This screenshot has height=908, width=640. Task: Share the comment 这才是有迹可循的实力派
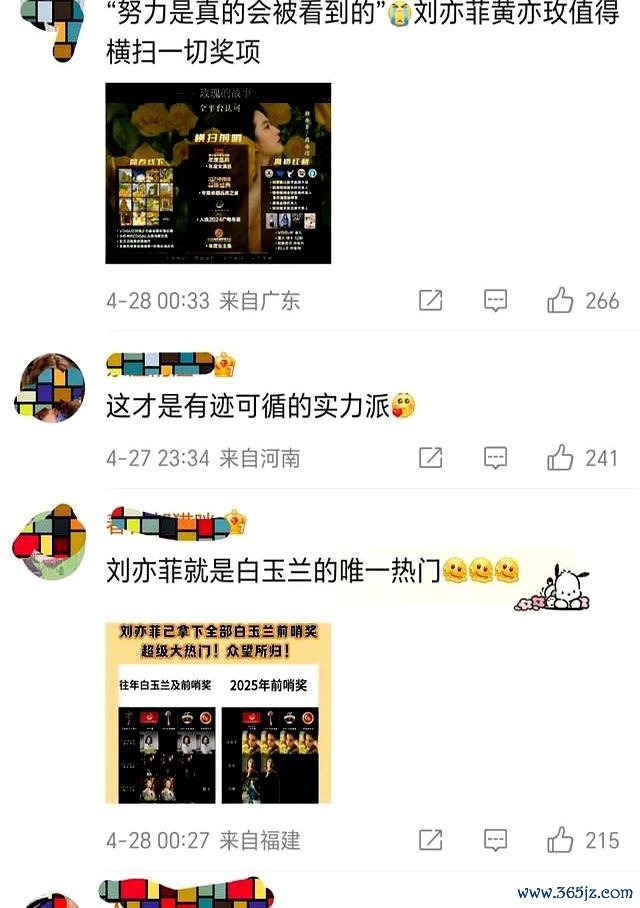click(430, 458)
